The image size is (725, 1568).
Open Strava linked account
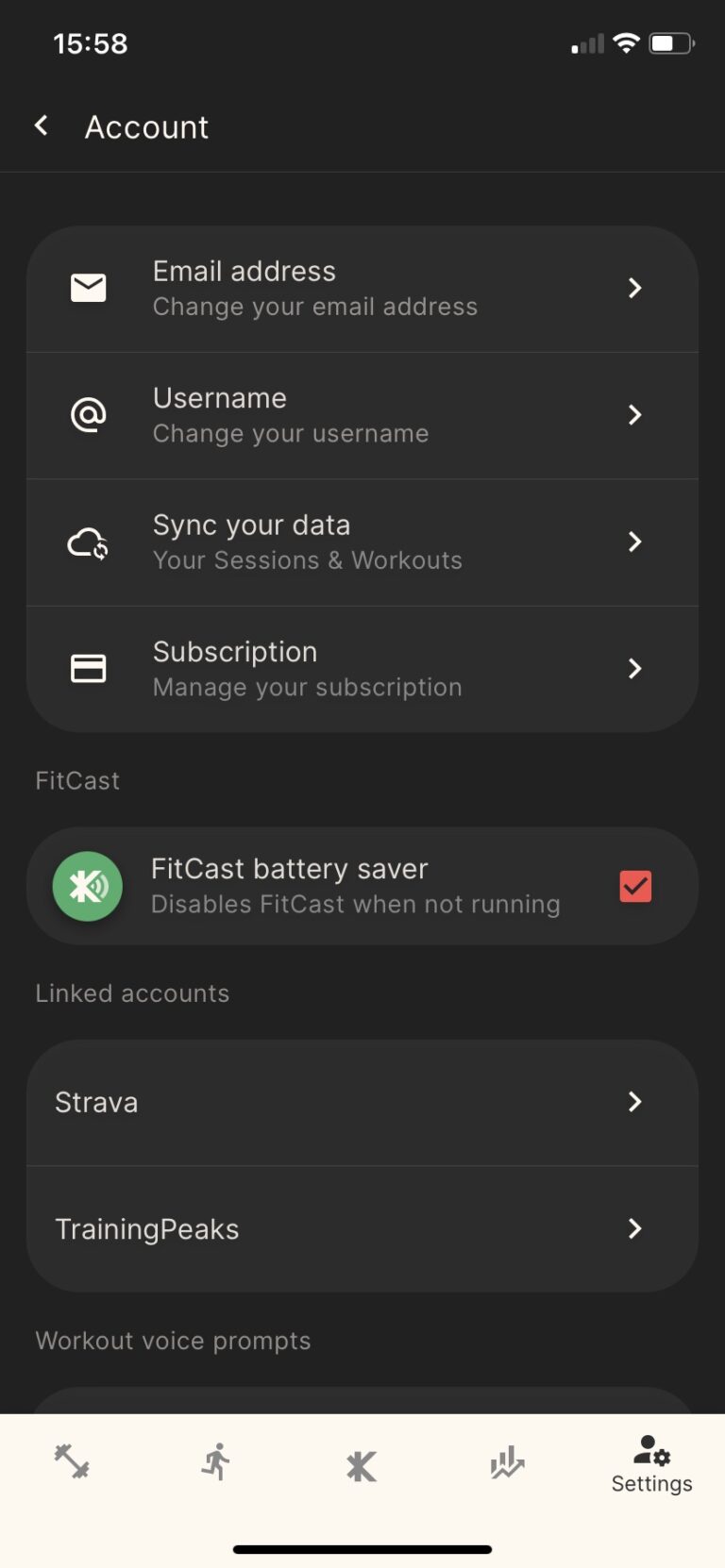pyautogui.click(x=362, y=1102)
